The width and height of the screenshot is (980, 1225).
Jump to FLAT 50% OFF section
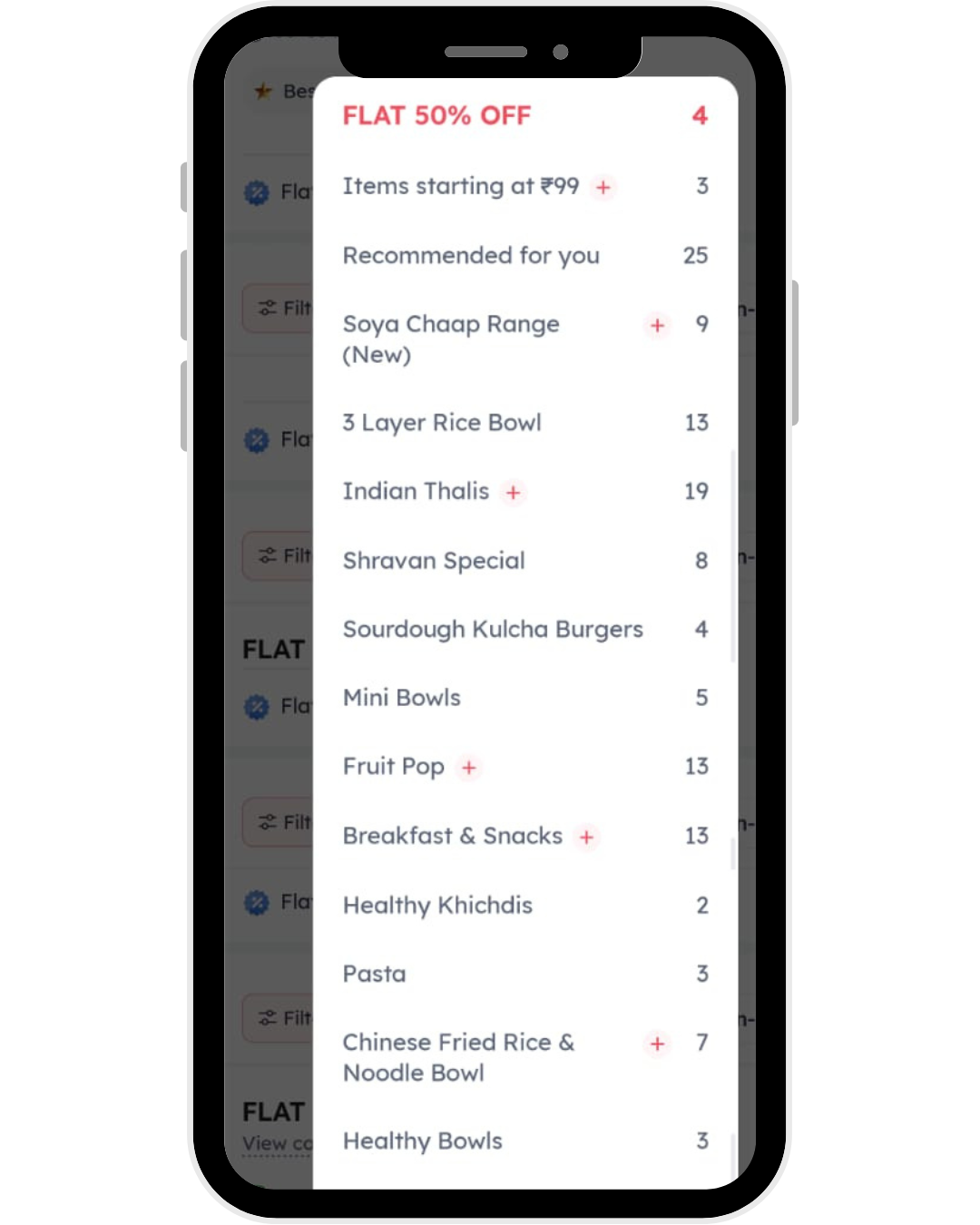tap(436, 116)
